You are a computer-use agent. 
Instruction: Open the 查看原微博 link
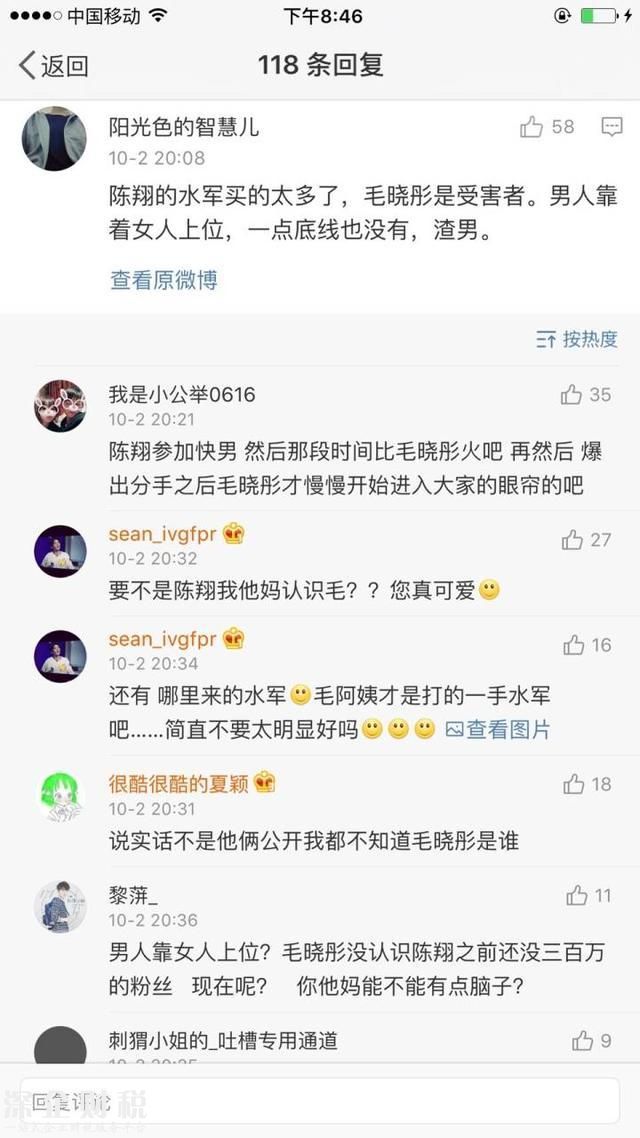click(x=164, y=281)
